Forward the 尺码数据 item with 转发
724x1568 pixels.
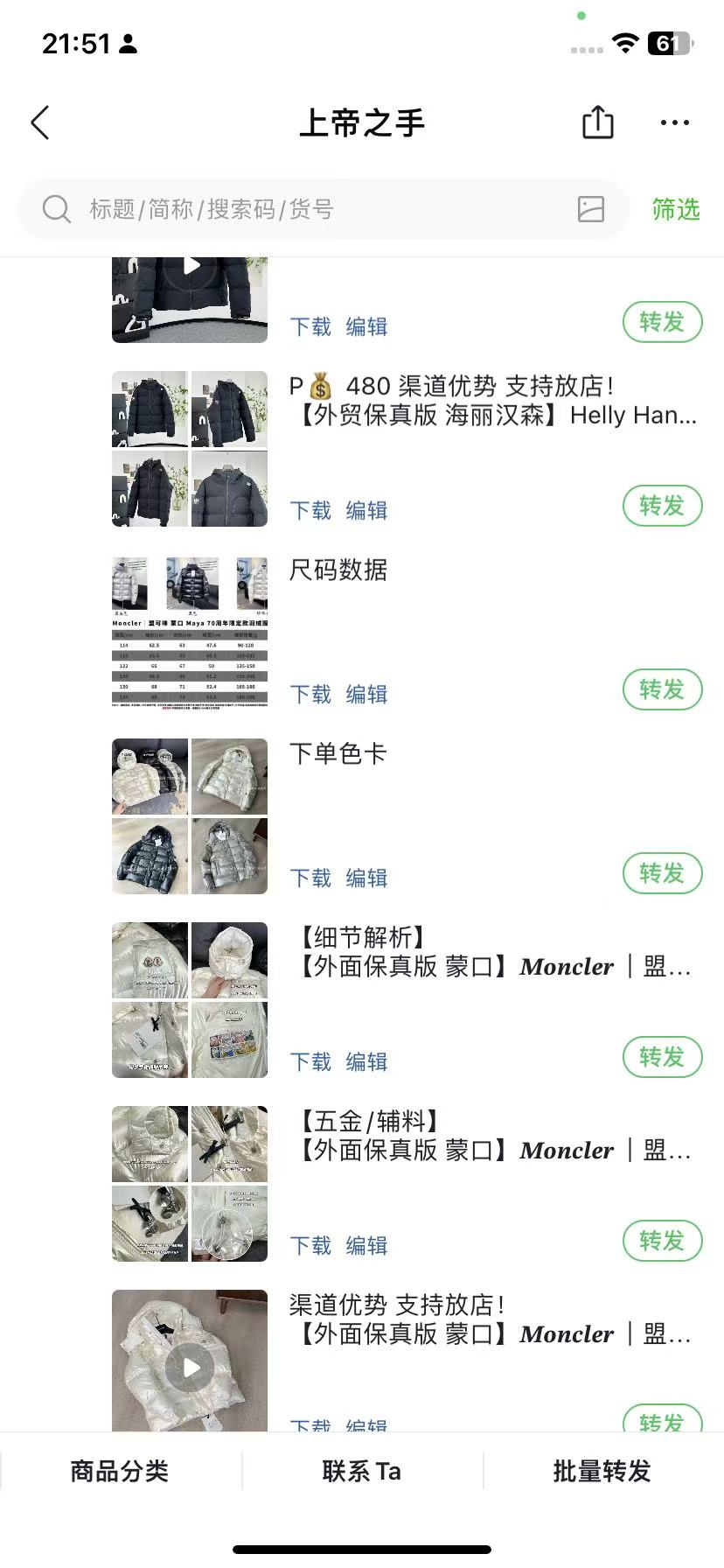(x=662, y=689)
